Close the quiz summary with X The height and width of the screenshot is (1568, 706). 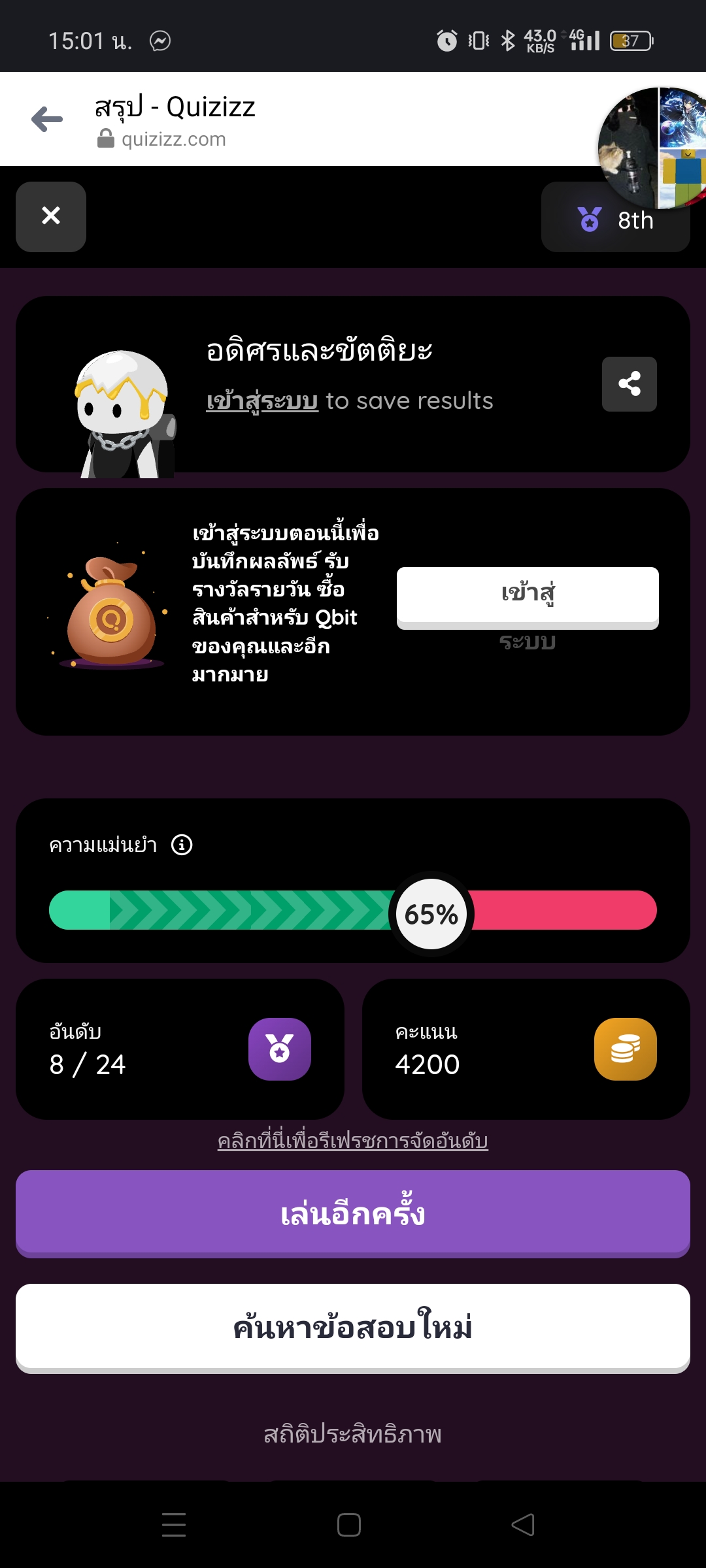51,216
